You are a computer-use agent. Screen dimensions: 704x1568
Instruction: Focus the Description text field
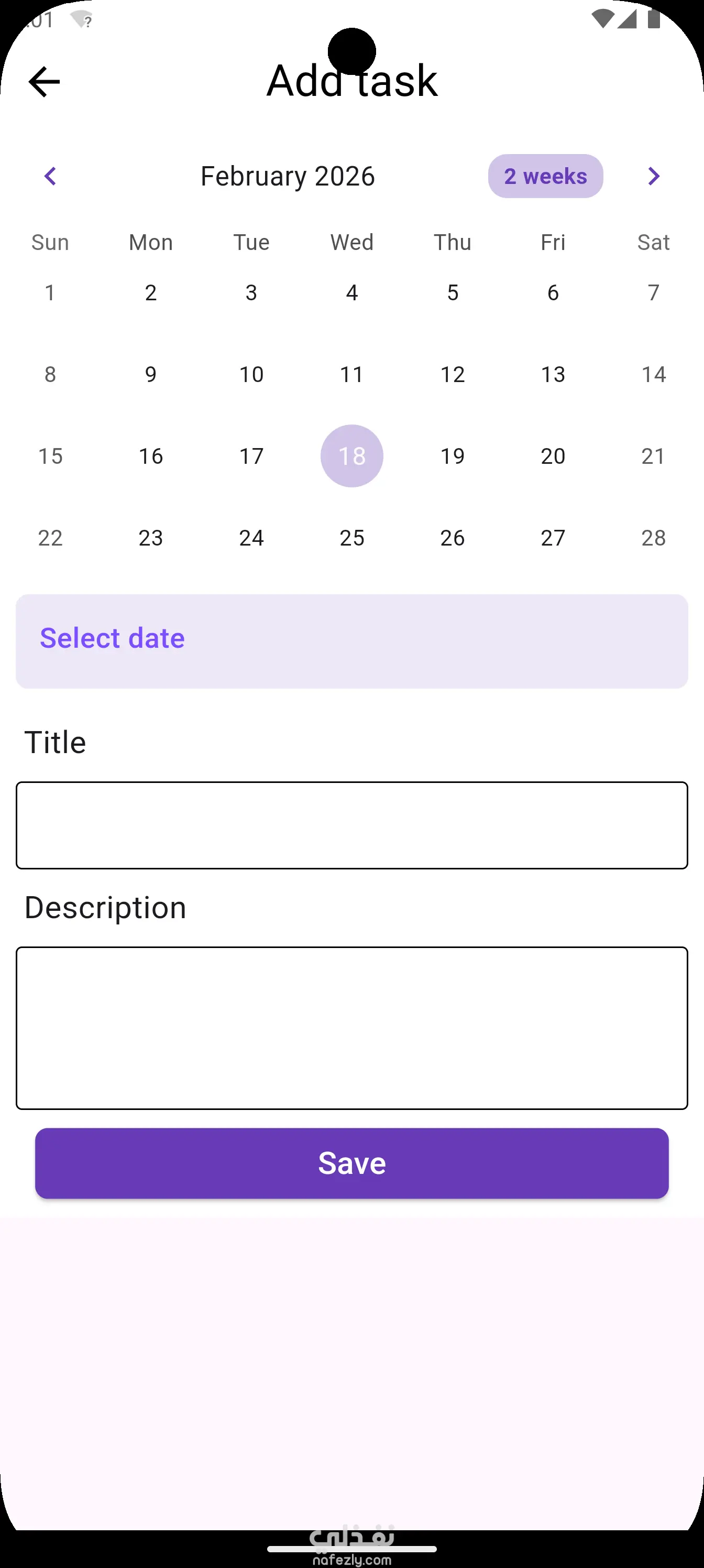coord(351,1028)
